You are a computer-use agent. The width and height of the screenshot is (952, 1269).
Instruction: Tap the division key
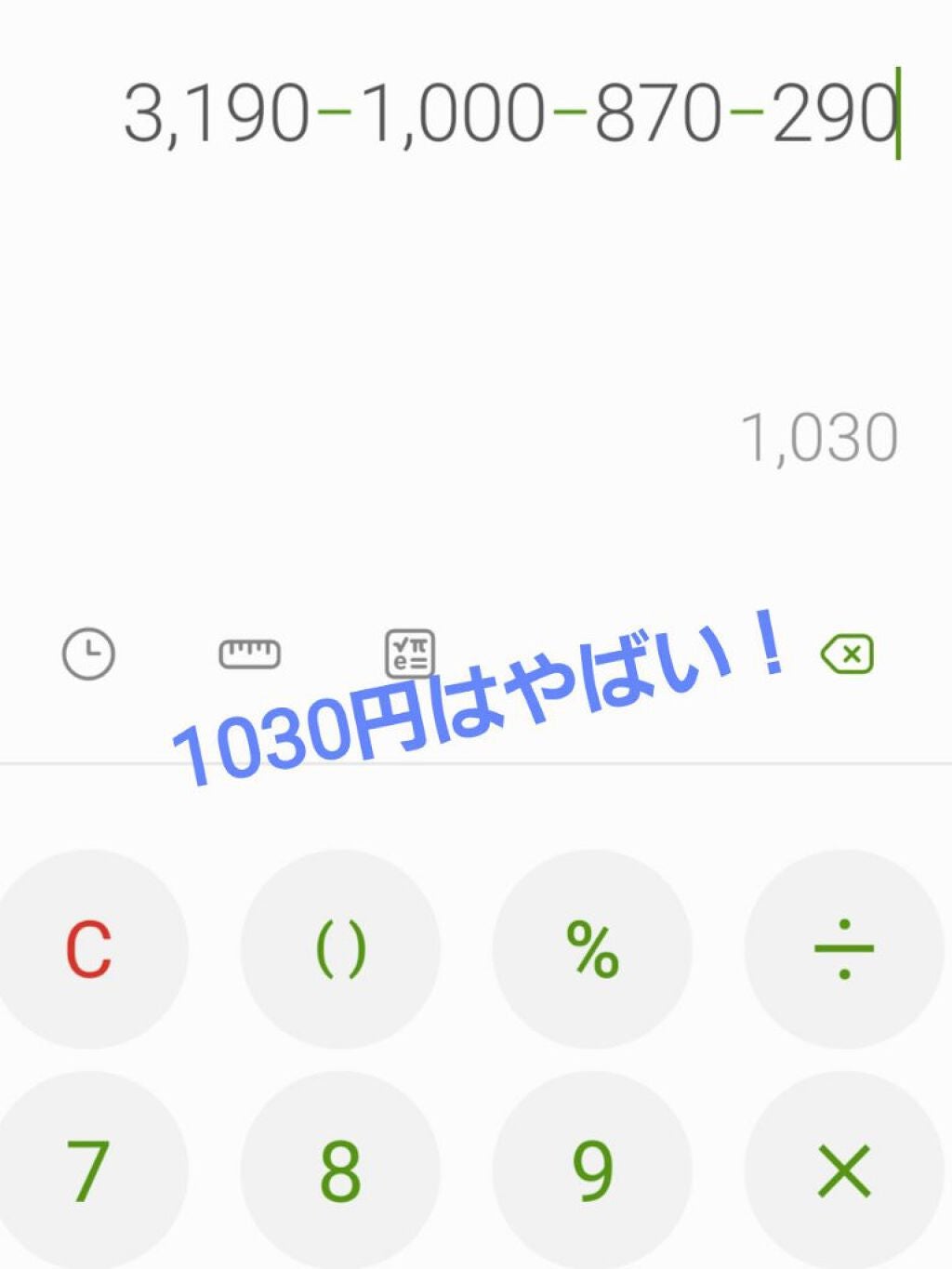tap(842, 948)
